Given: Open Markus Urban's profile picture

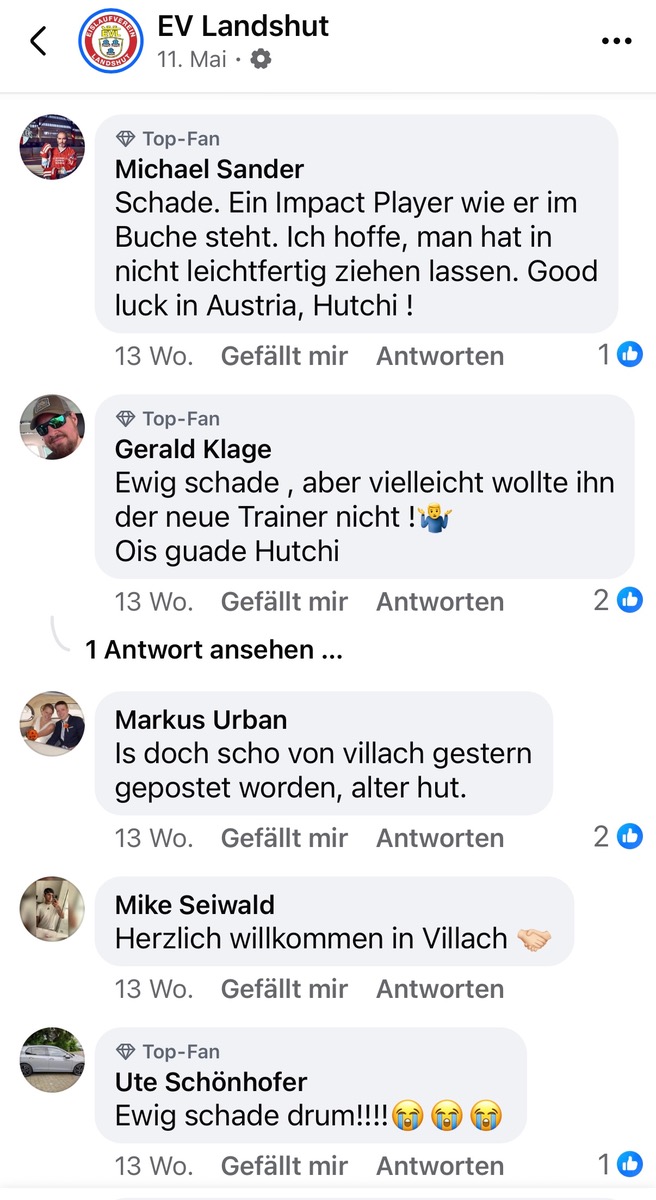Looking at the screenshot, I should [52, 723].
